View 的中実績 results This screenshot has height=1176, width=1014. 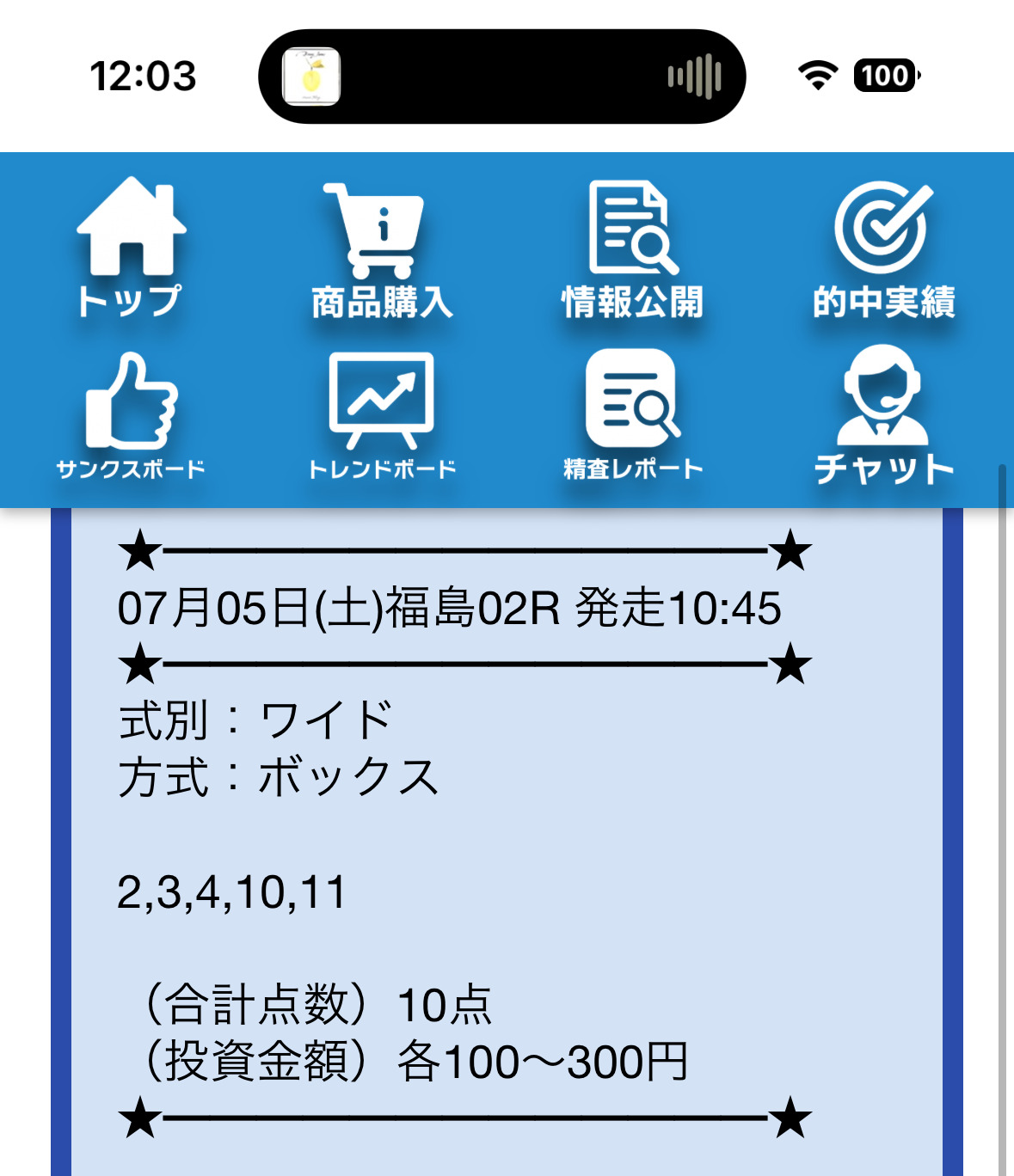click(x=883, y=249)
